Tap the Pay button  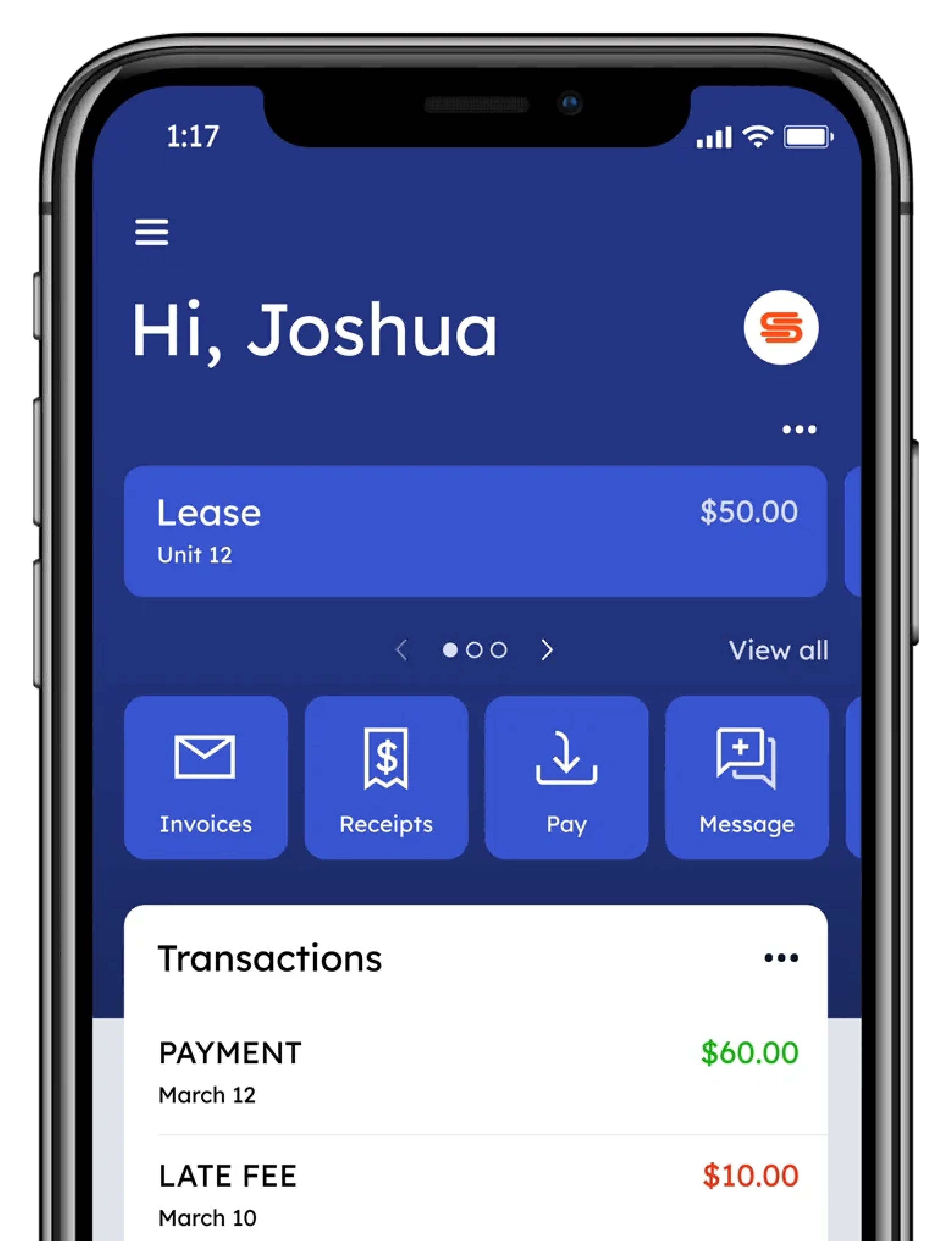click(x=566, y=778)
